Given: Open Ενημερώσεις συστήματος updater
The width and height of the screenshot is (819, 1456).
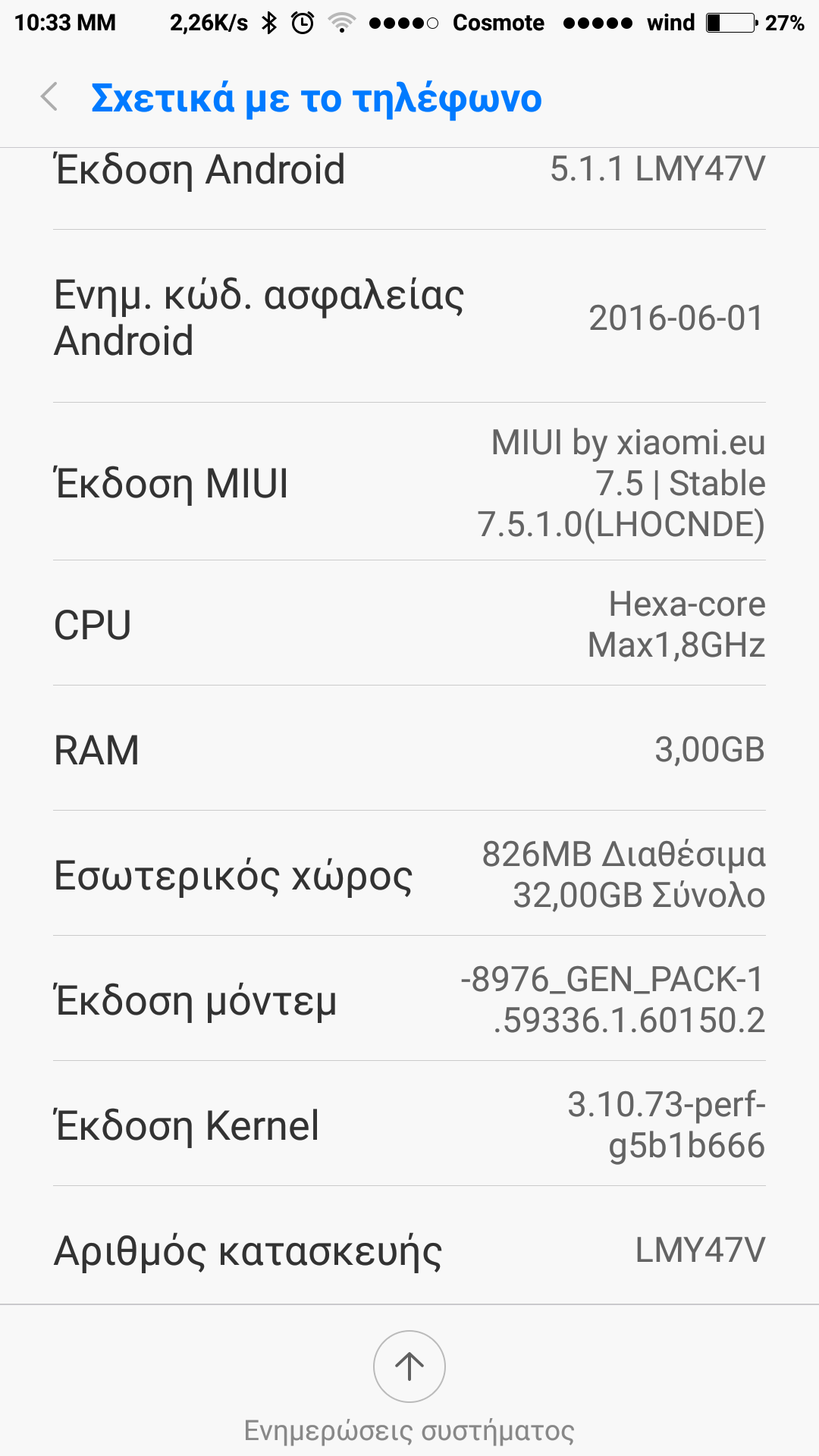Looking at the screenshot, I should (409, 1367).
